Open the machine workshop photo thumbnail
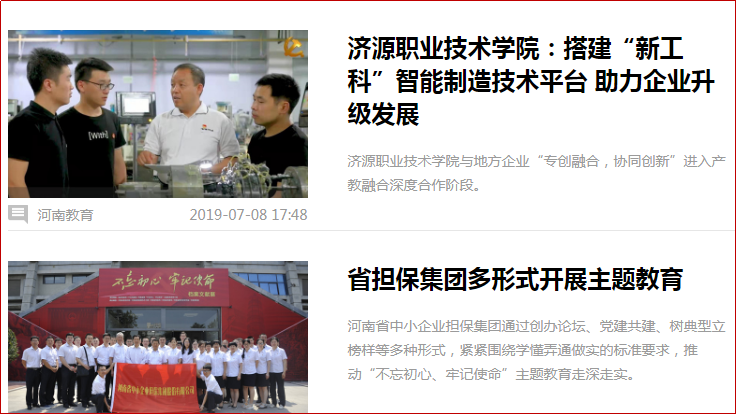737x415 pixels. pos(158,114)
